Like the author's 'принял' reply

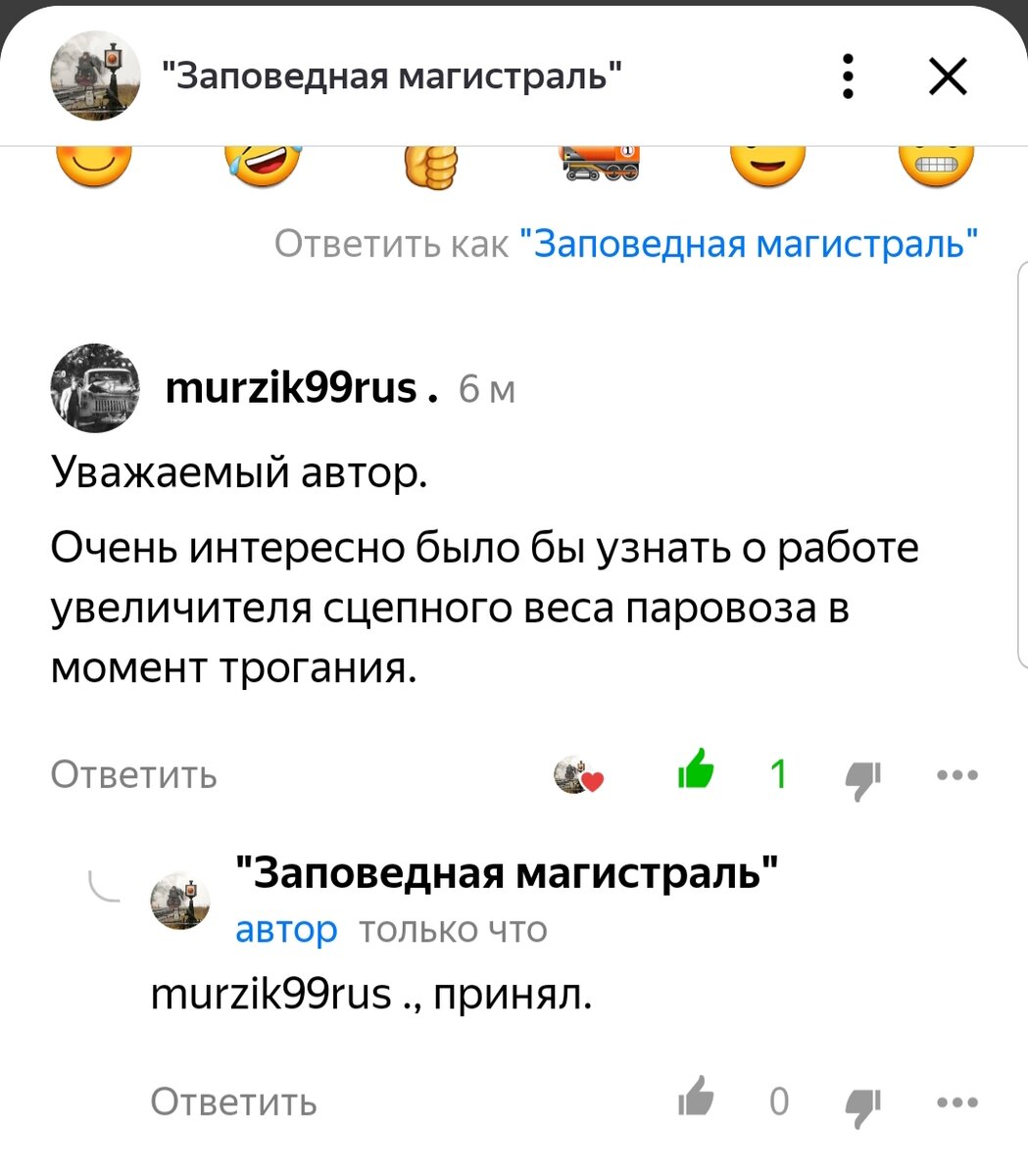(697, 1101)
